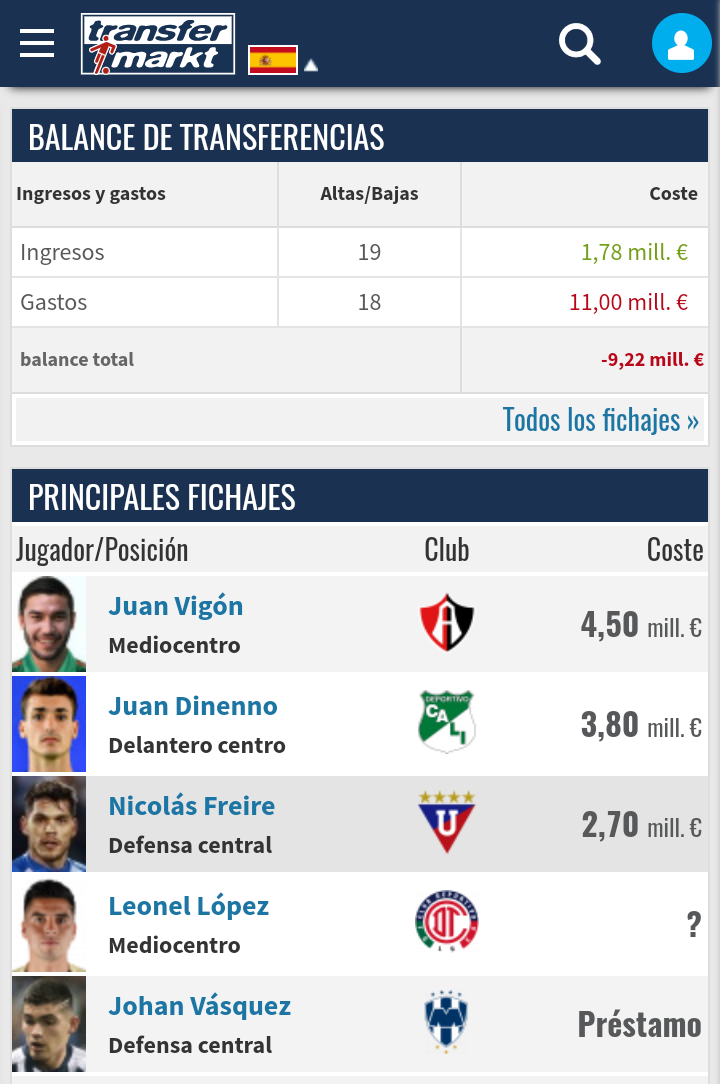Open Juan Dinenno's player profile
The height and width of the screenshot is (1084, 720).
pos(193,706)
